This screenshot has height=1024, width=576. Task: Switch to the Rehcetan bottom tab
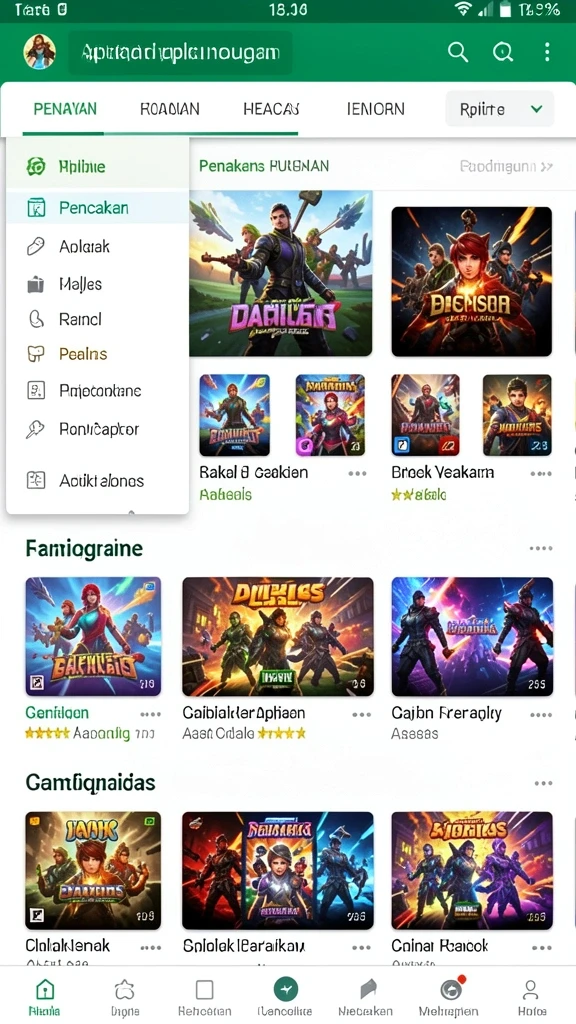204,997
